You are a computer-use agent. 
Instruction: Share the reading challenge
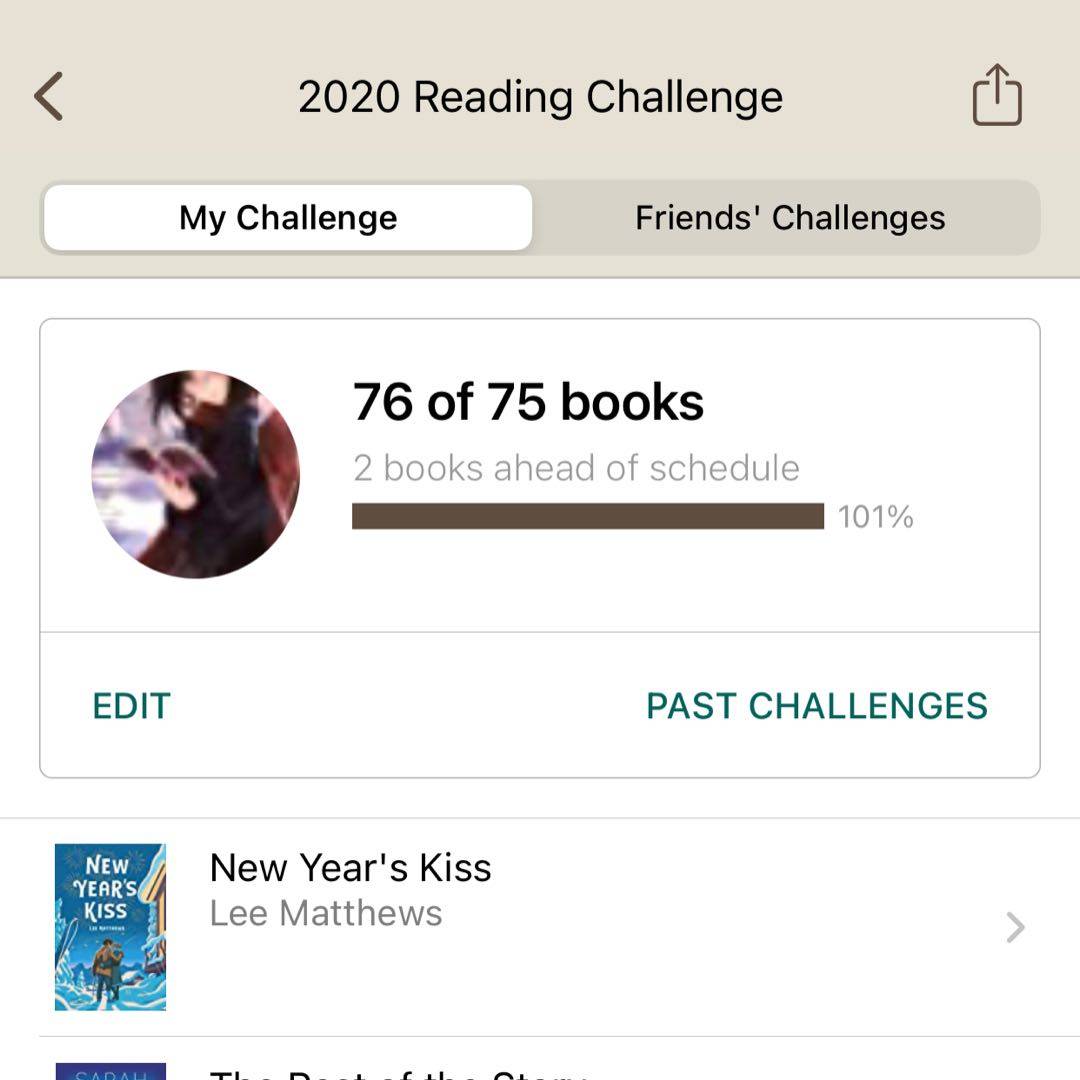pos(997,96)
